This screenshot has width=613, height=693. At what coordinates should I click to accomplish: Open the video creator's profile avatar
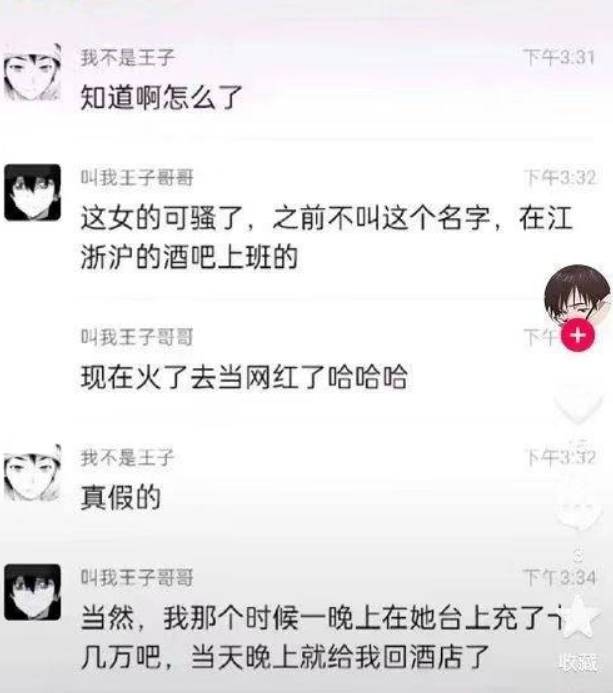[576, 297]
